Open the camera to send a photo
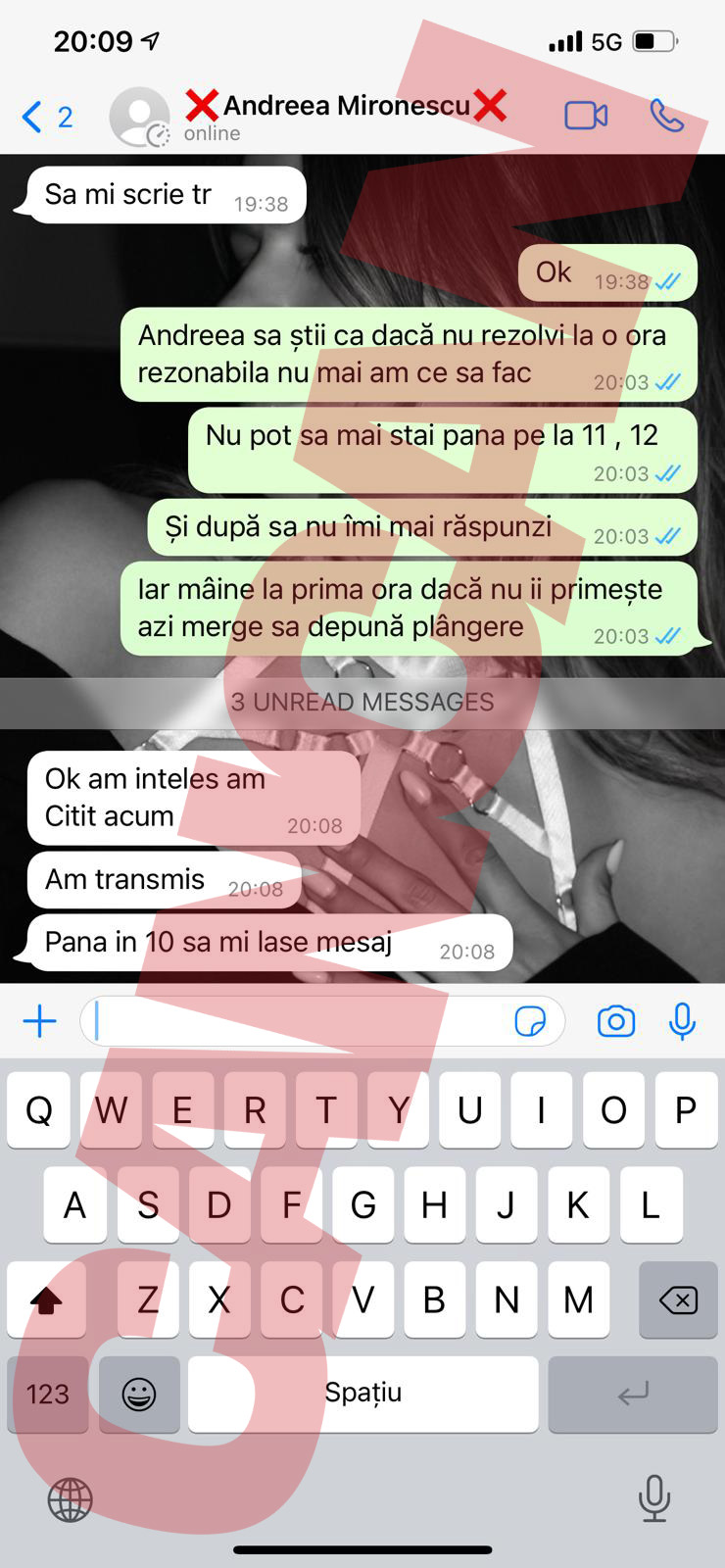Viewport: 725px width, 1568px height. click(615, 1021)
